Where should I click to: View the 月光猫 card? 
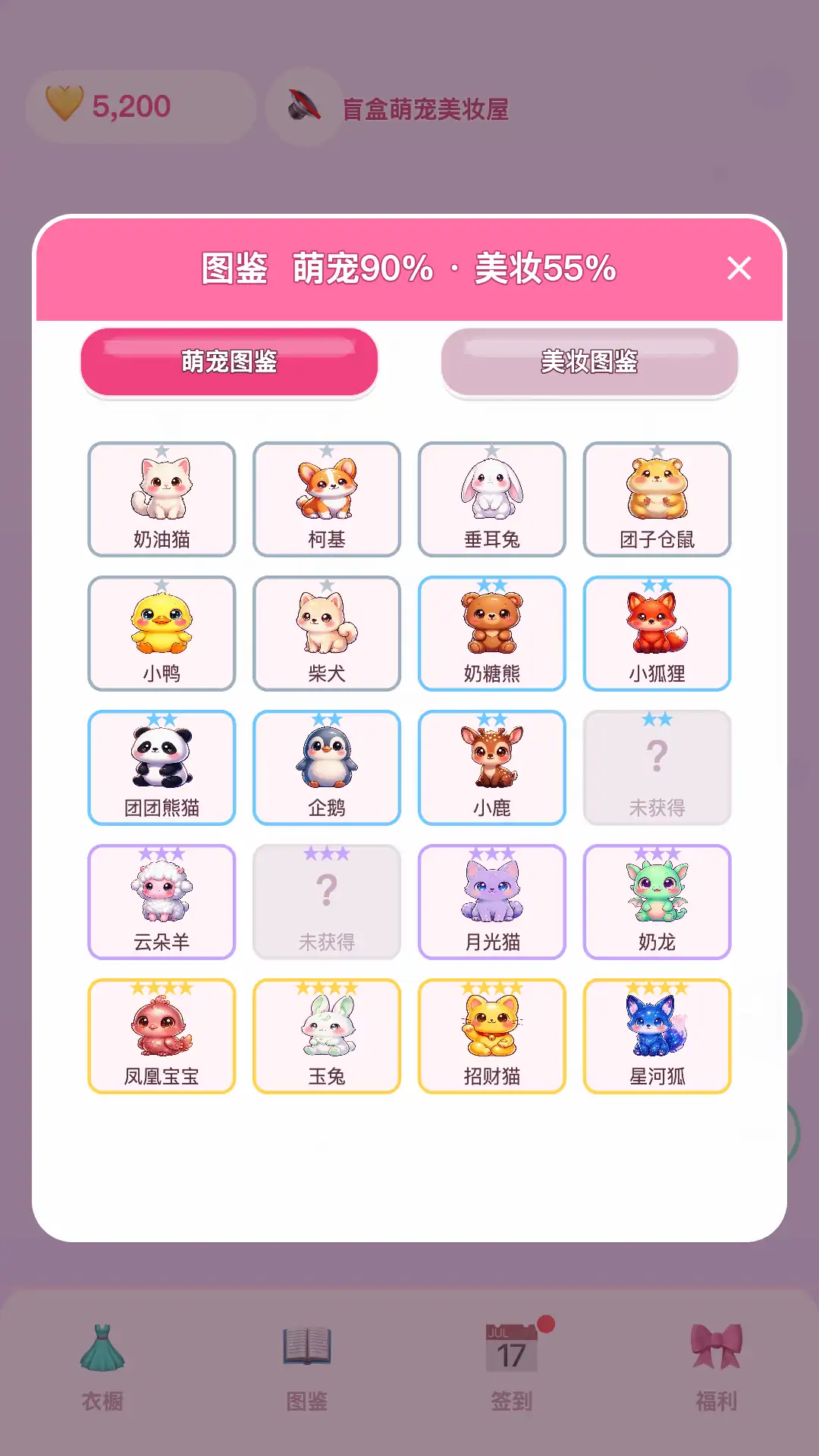tap(492, 902)
